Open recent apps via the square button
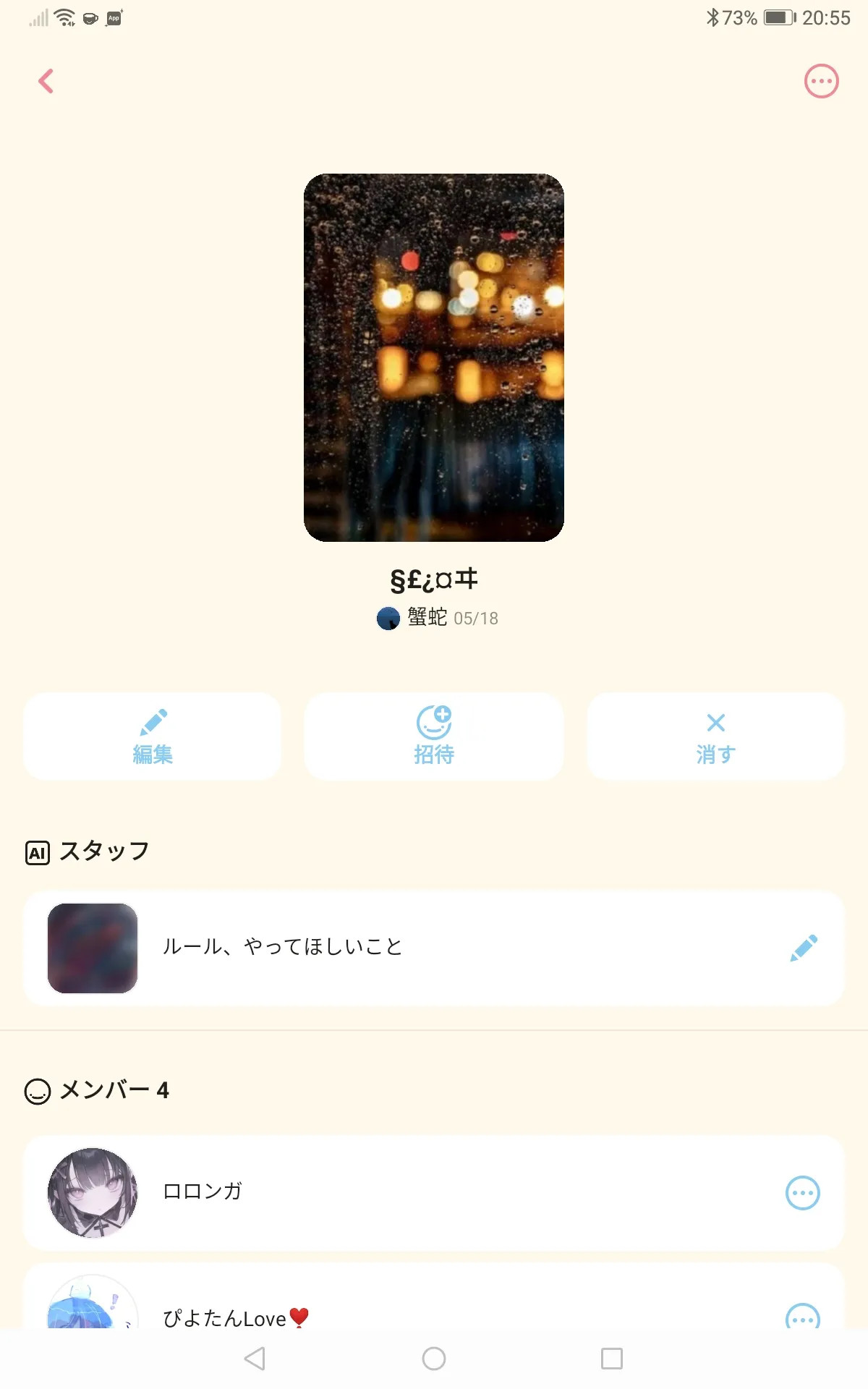The height and width of the screenshot is (1389, 868). (x=612, y=1359)
